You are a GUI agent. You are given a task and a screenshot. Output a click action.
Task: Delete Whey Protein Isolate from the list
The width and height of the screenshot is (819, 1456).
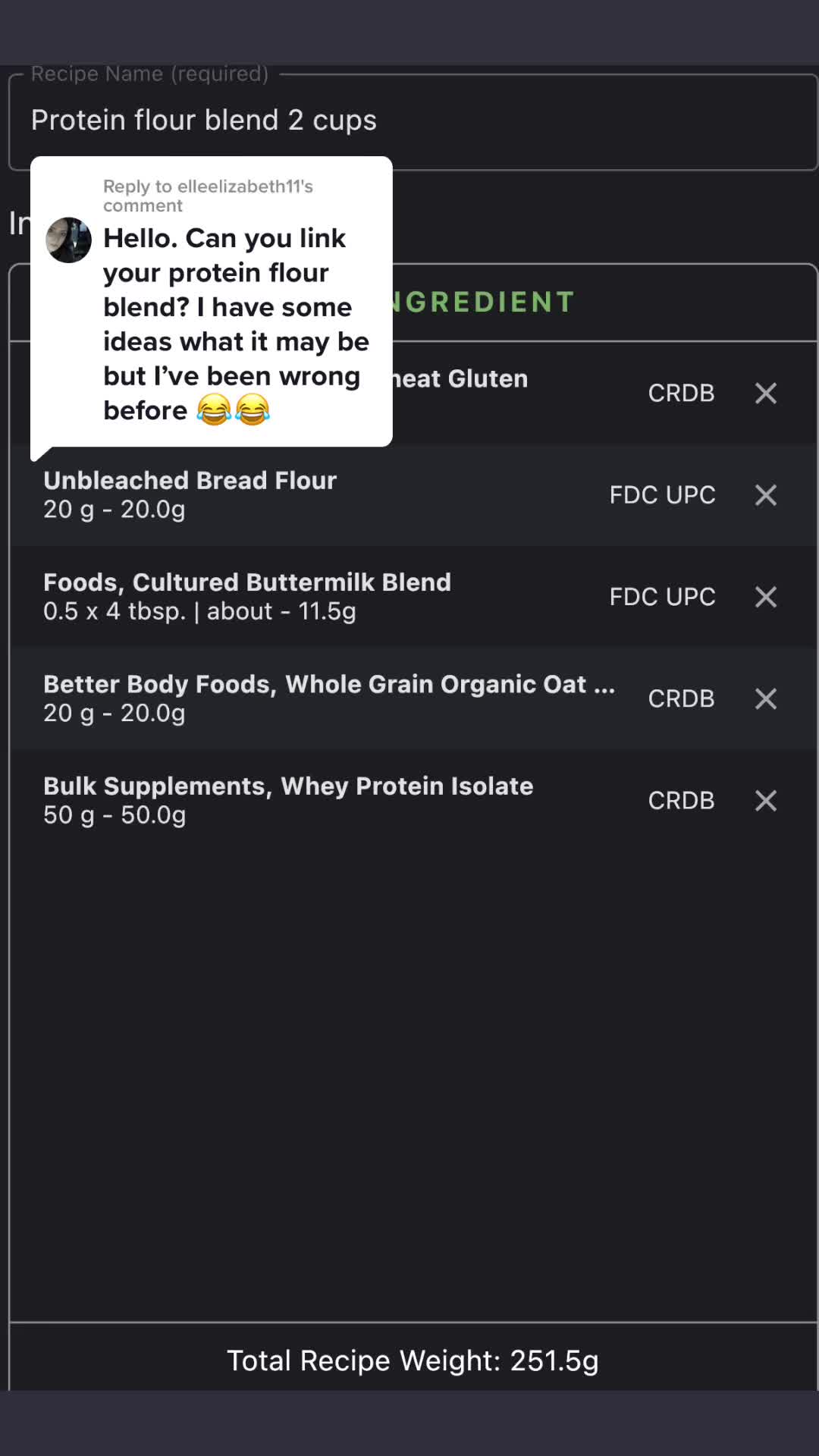[x=766, y=801]
